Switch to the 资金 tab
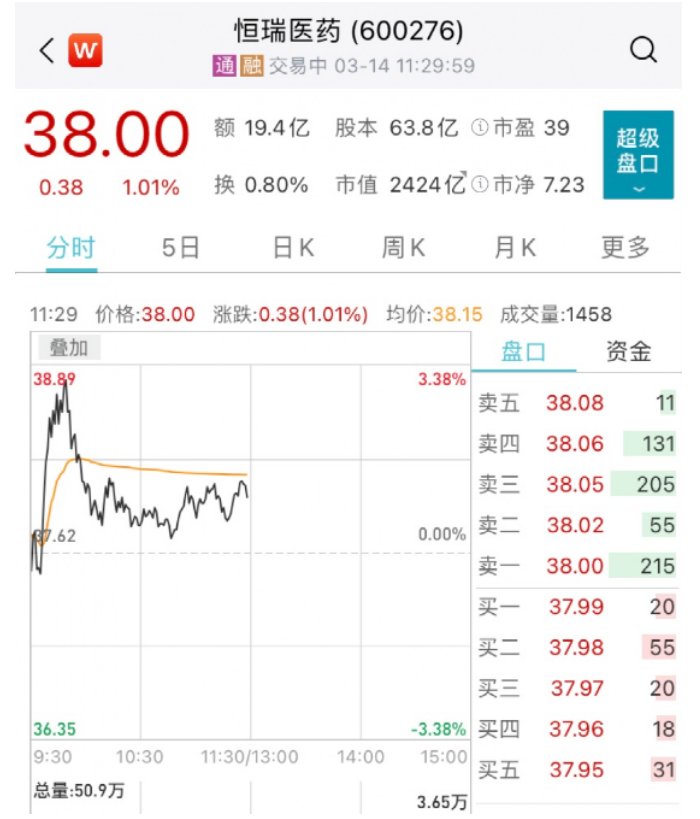 [x=629, y=351]
